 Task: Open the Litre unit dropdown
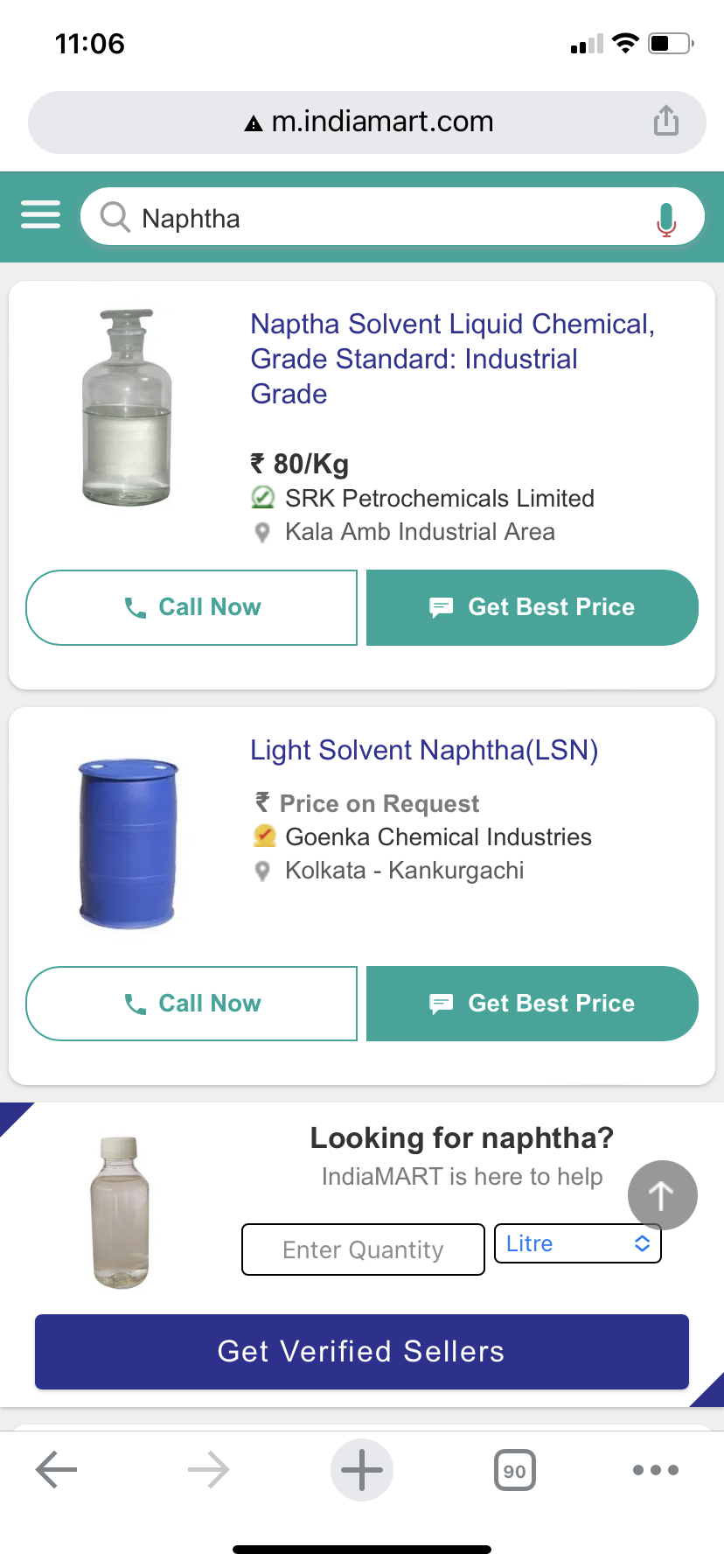tap(578, 1243)
